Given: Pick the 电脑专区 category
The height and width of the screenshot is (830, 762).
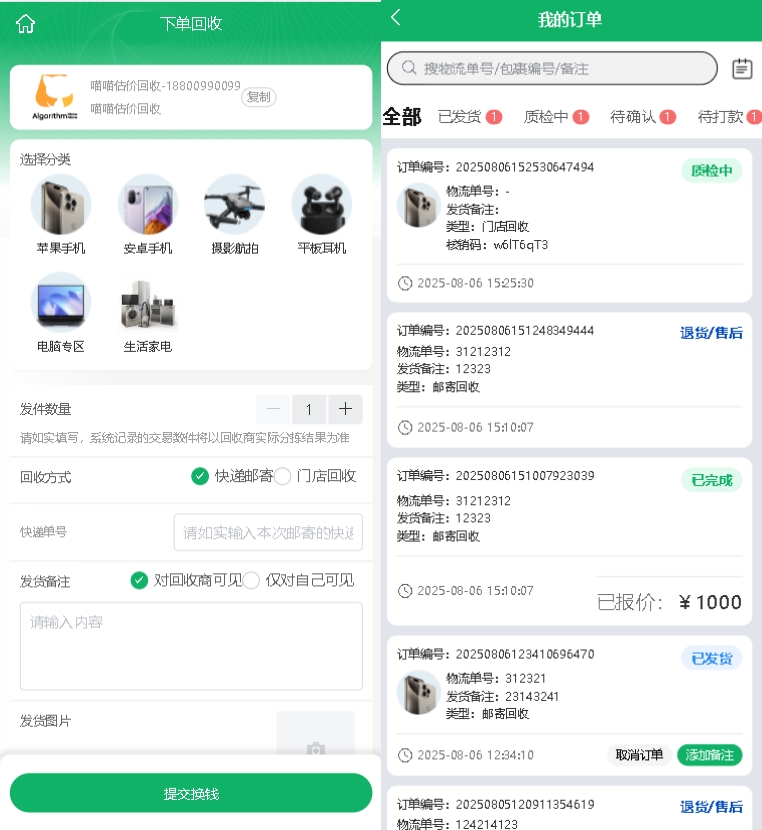Looking at the screenshot, I should point(61,303).
